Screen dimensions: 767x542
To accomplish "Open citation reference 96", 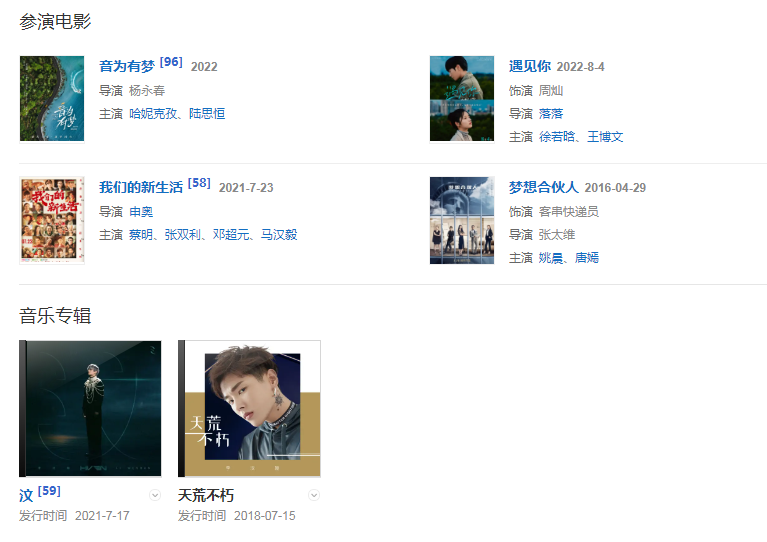I will click(x=171, y=62).
